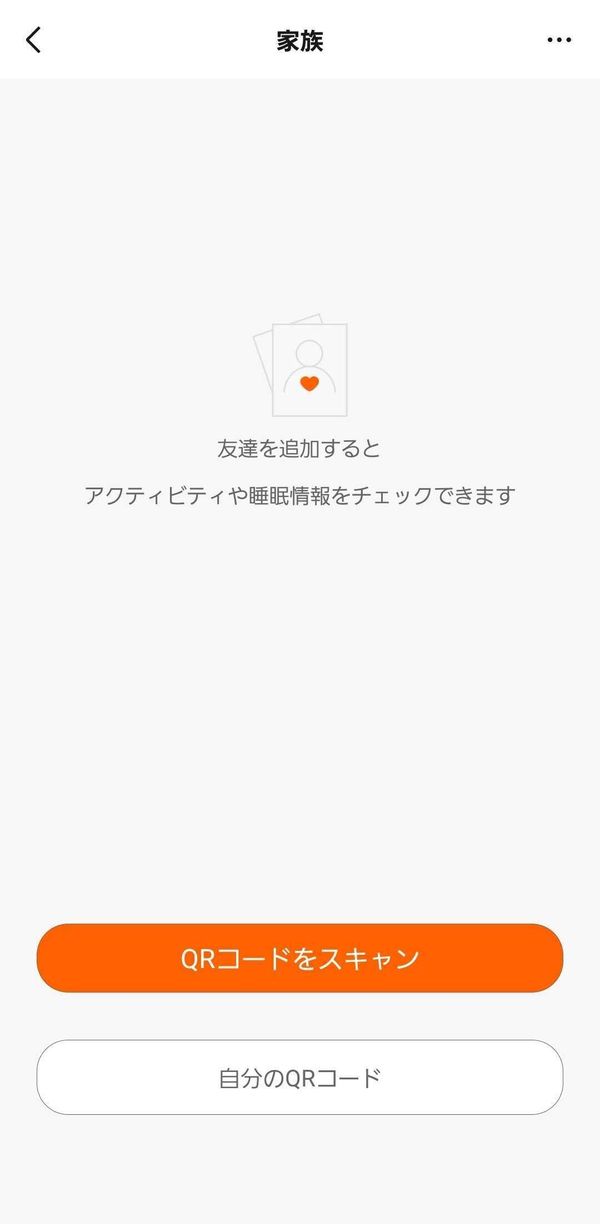The width and height of the screenshot is (600, 1224).
Task: Open the three-dot overflow menu
Action: point(559,40)
